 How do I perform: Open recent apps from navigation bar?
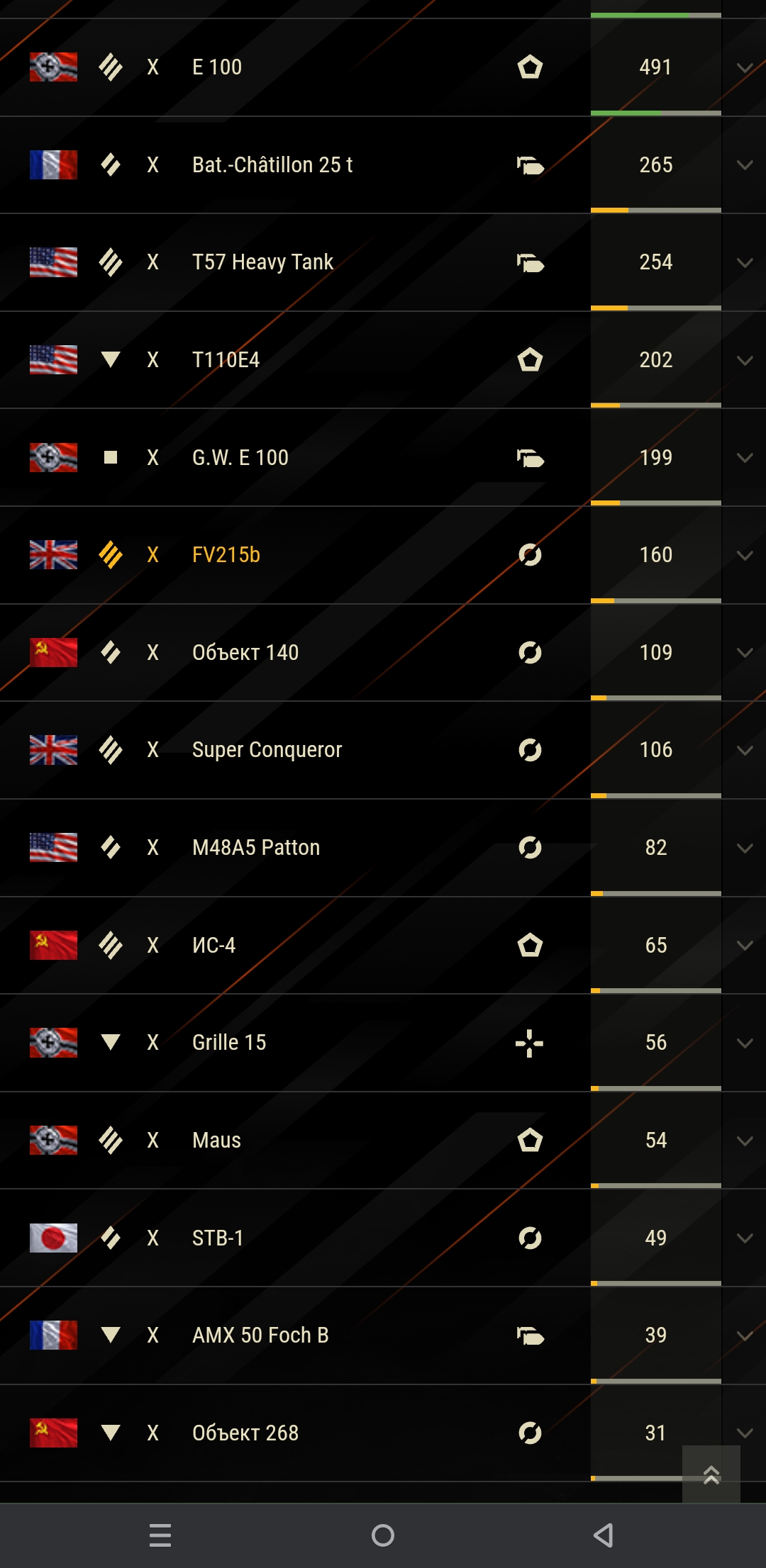[160, 1535]
